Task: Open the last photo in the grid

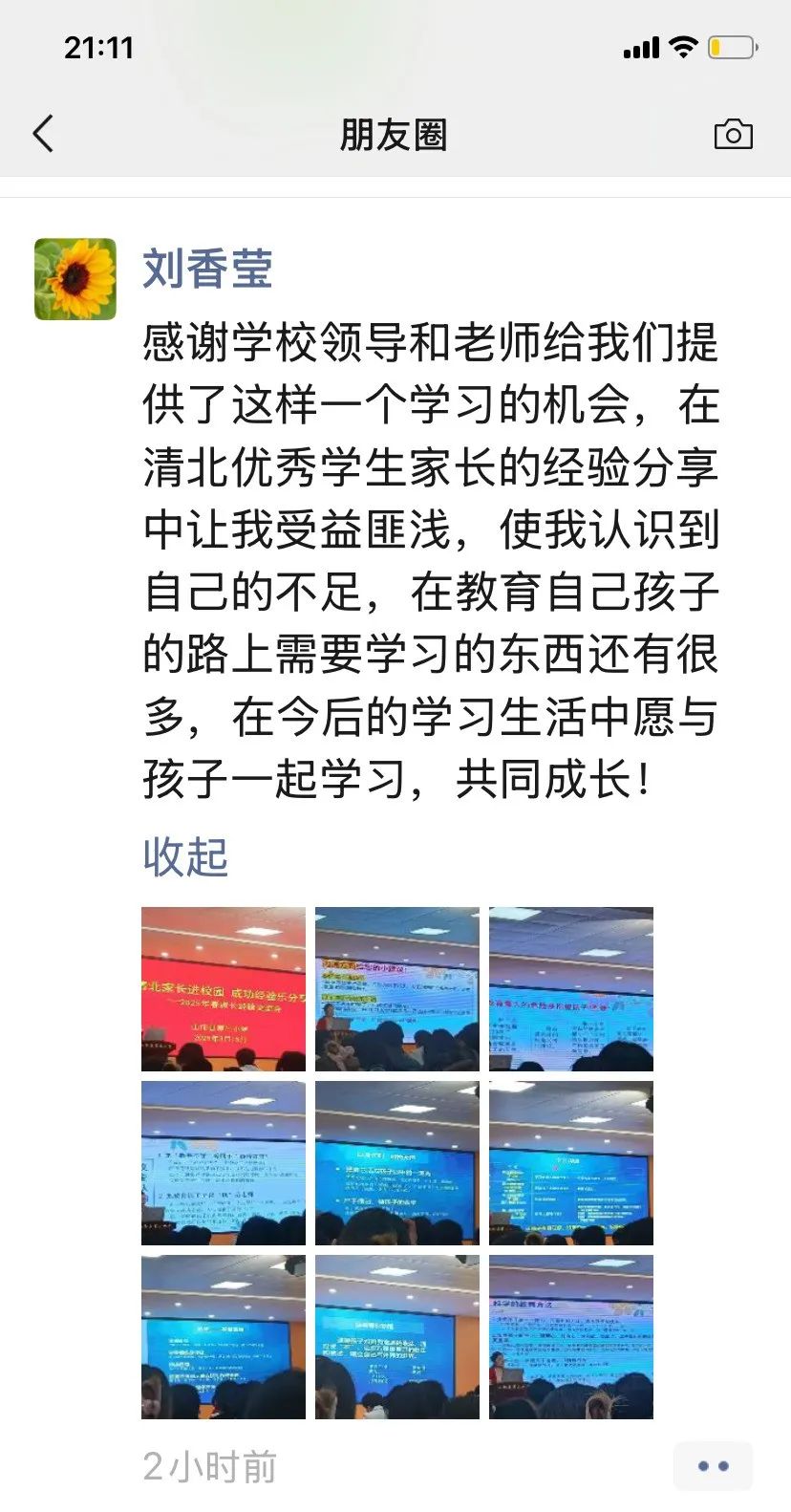Action: (571, 1337)
